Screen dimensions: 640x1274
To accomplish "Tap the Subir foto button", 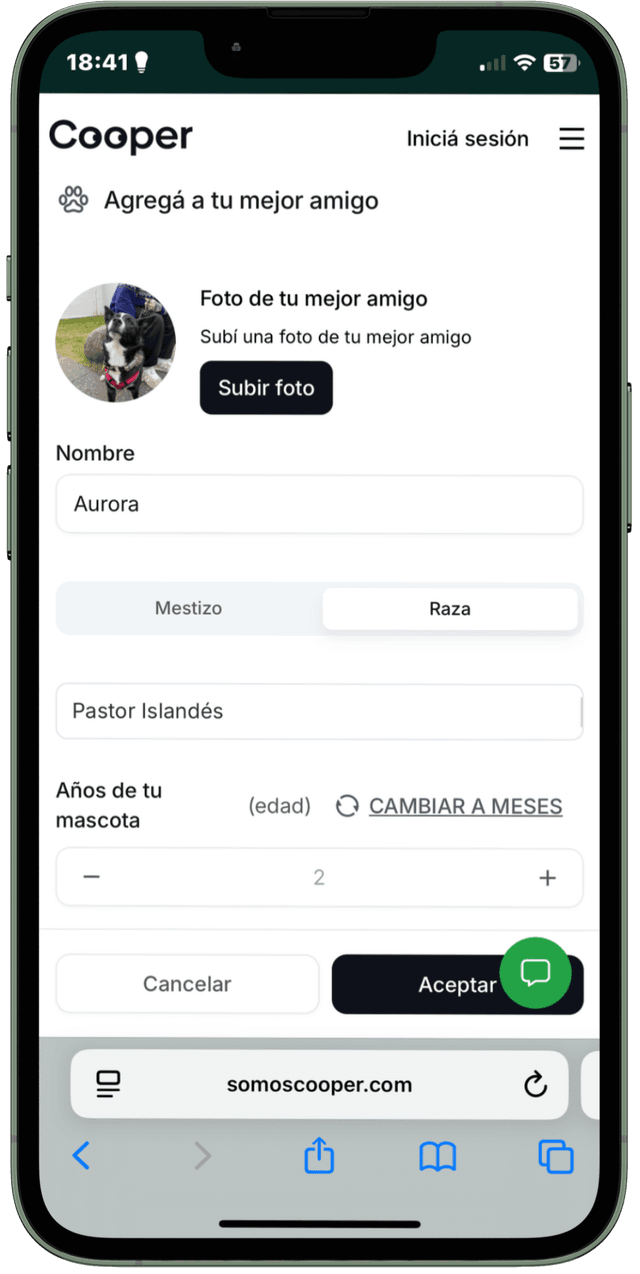I will click(266, 388).
